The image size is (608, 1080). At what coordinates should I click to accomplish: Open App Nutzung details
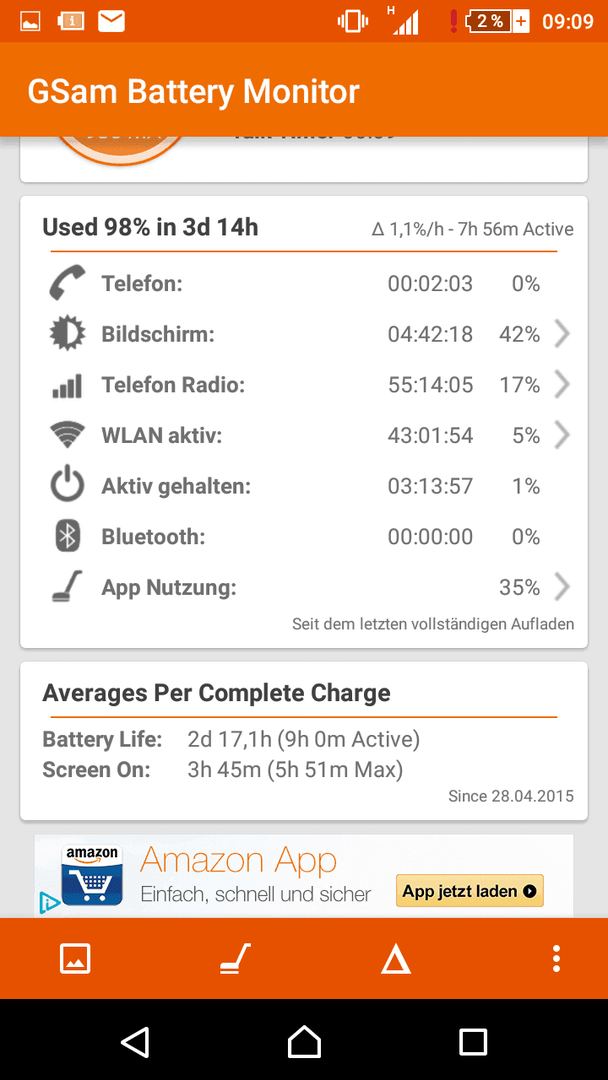coord(304,588)
